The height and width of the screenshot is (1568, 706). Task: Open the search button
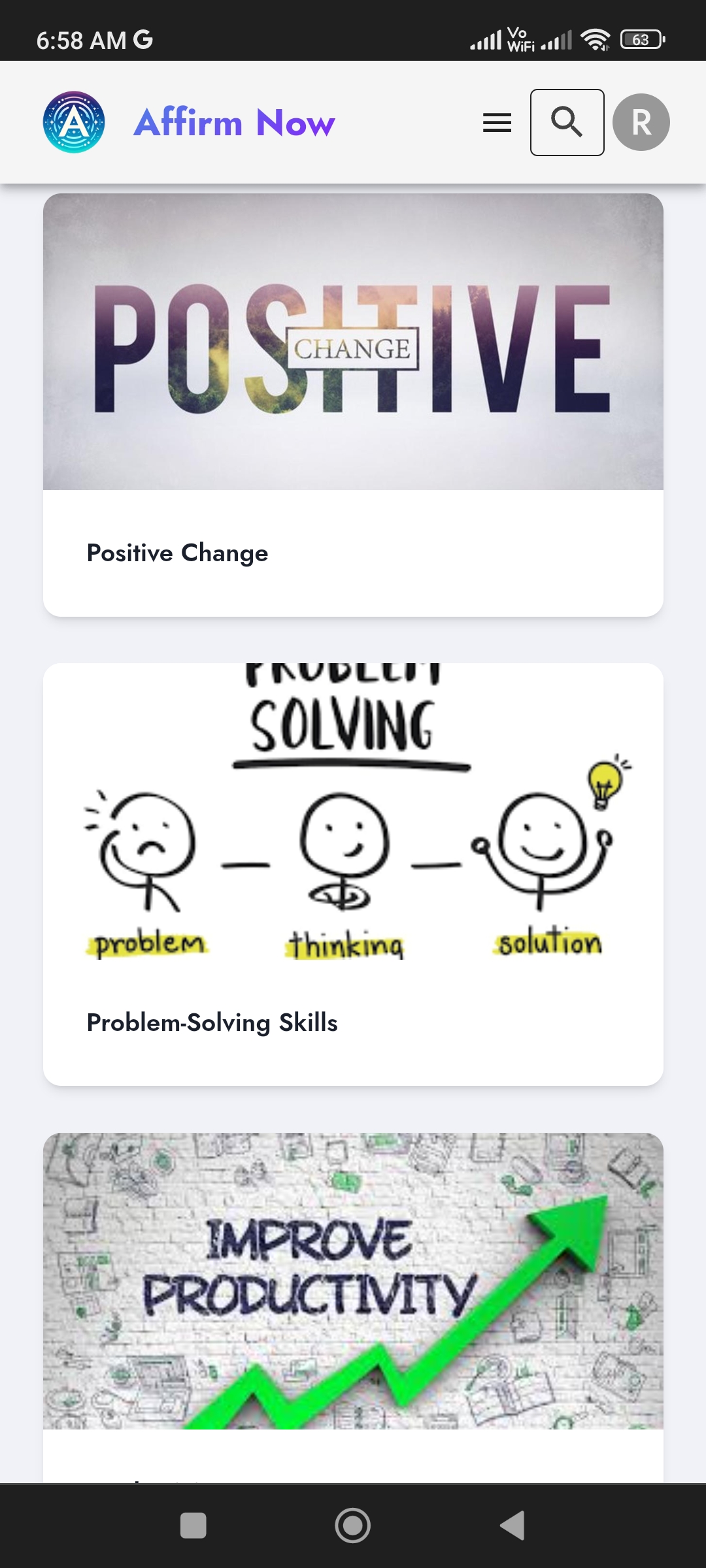567,122
